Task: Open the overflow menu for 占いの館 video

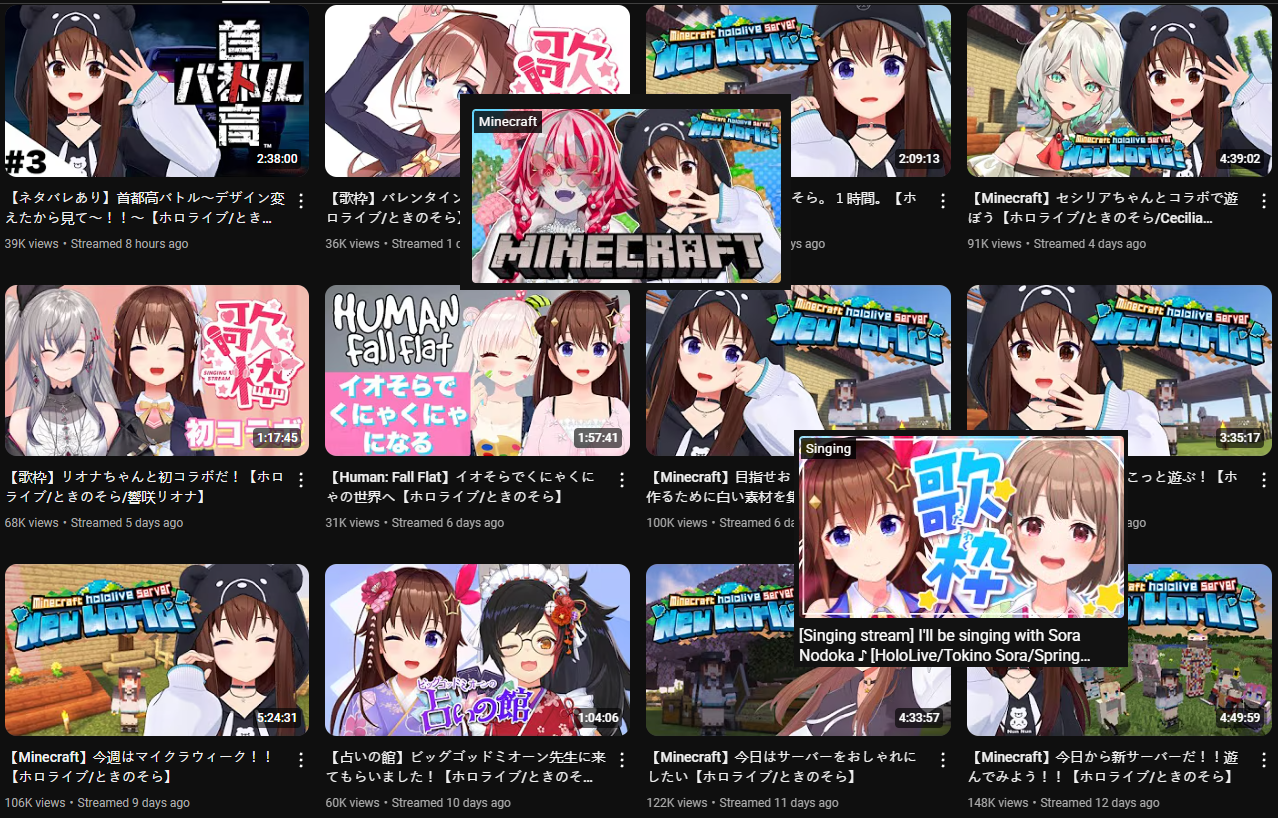Action: [x=621, y=760]
